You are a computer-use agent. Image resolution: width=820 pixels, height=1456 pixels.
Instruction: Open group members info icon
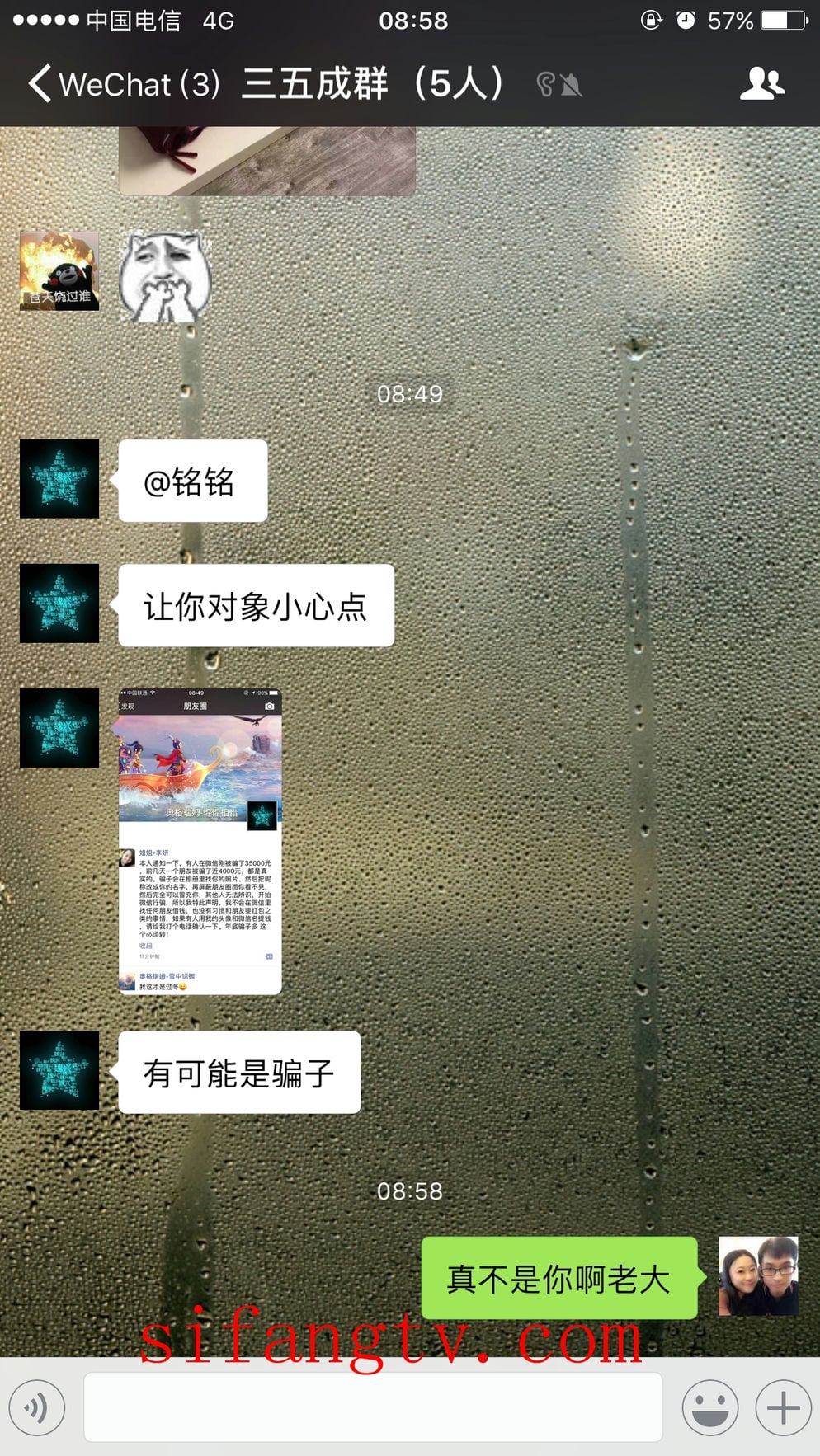click(x=761, y=84)
